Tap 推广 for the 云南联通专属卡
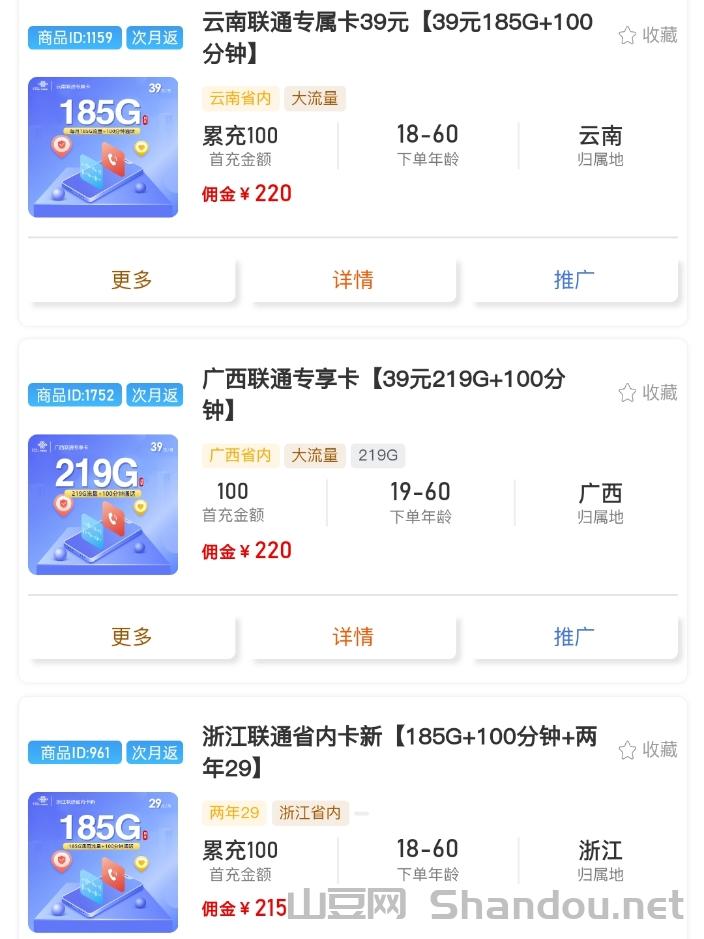 [575, 280]
